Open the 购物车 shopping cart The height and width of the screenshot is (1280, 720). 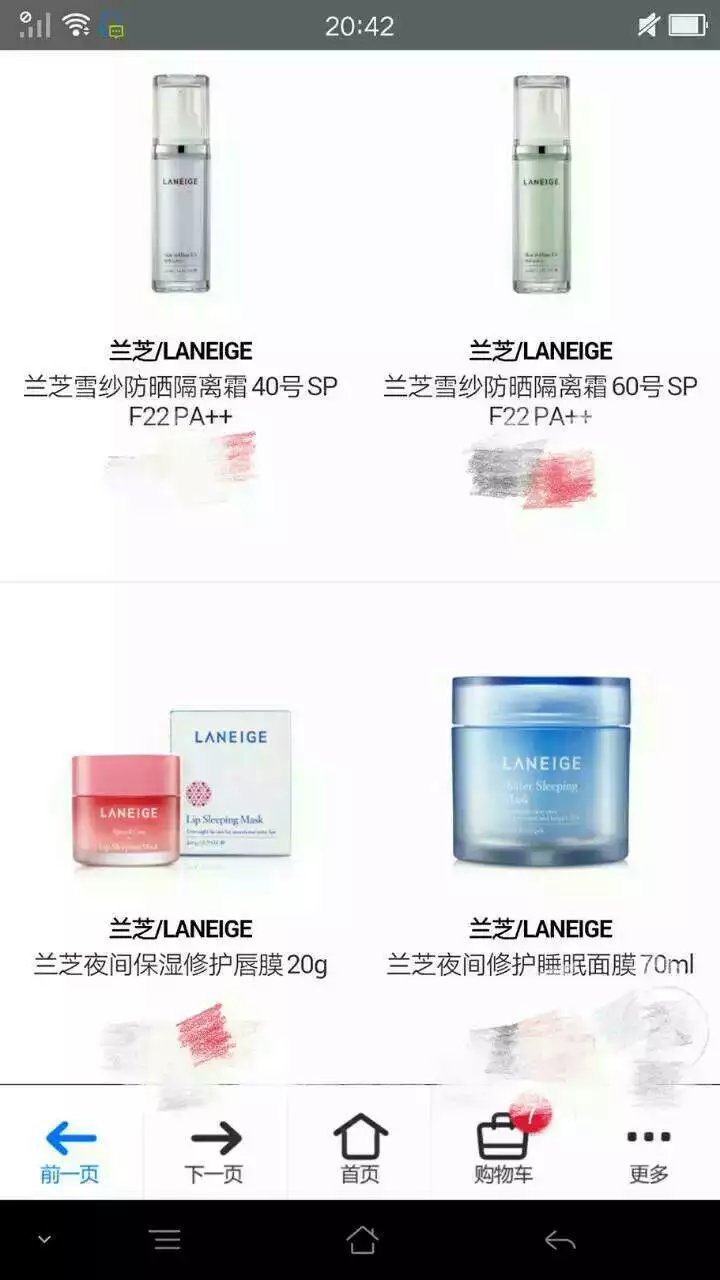click(x=503, y=1150)
